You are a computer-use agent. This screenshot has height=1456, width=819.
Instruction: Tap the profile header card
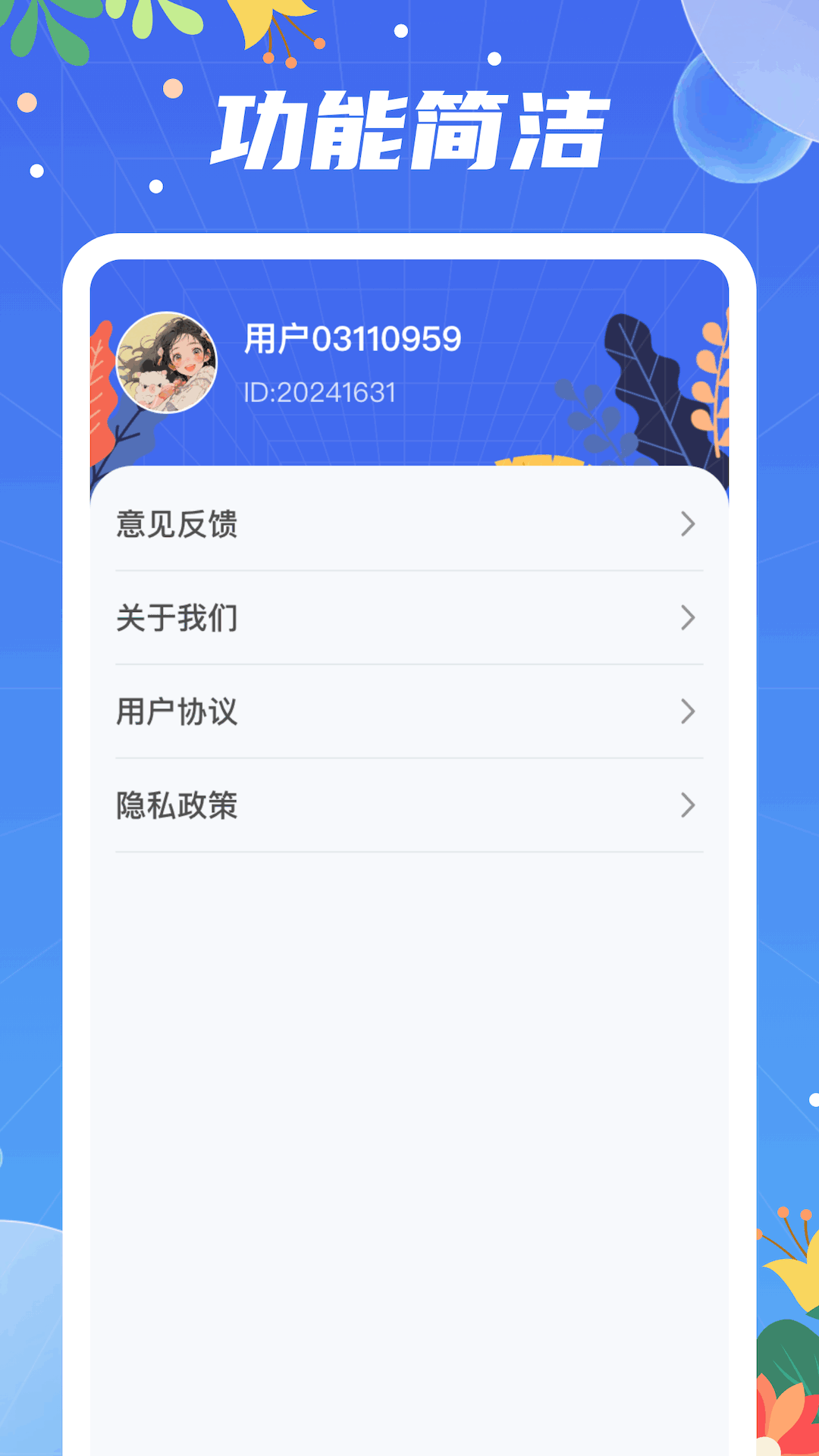[x=409, y=364]
